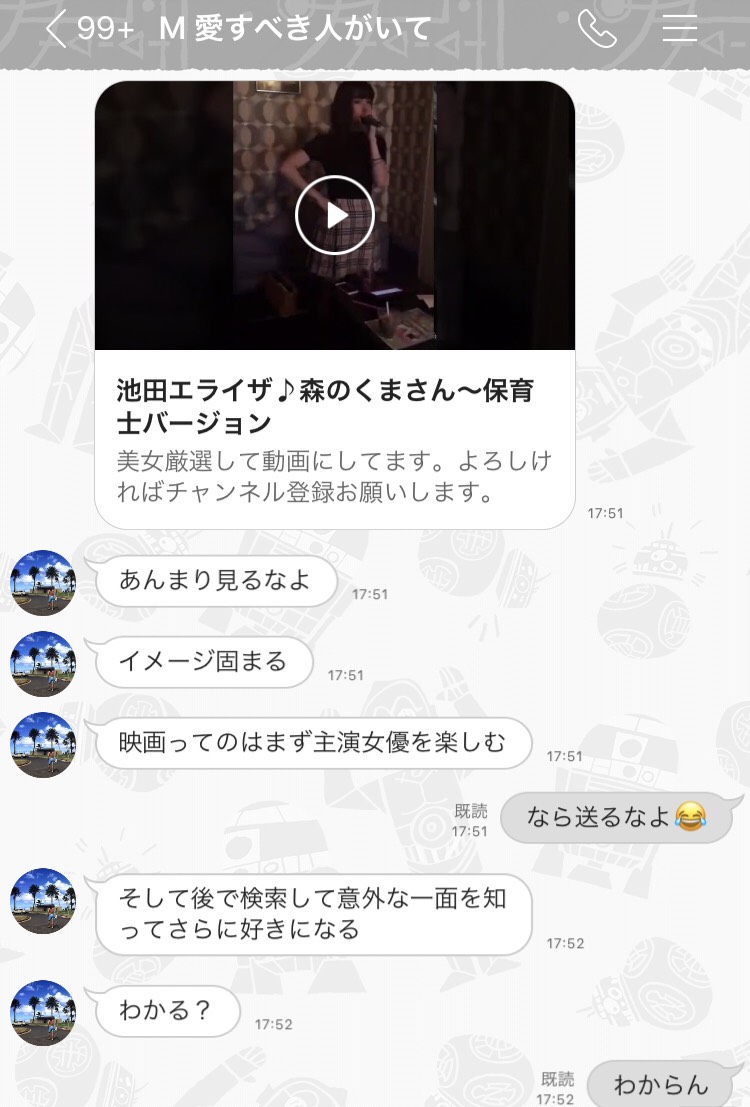Open sender's profile beside あんまり見るなよ
The height and width of the screenshot is (1107, 750).
43,582
